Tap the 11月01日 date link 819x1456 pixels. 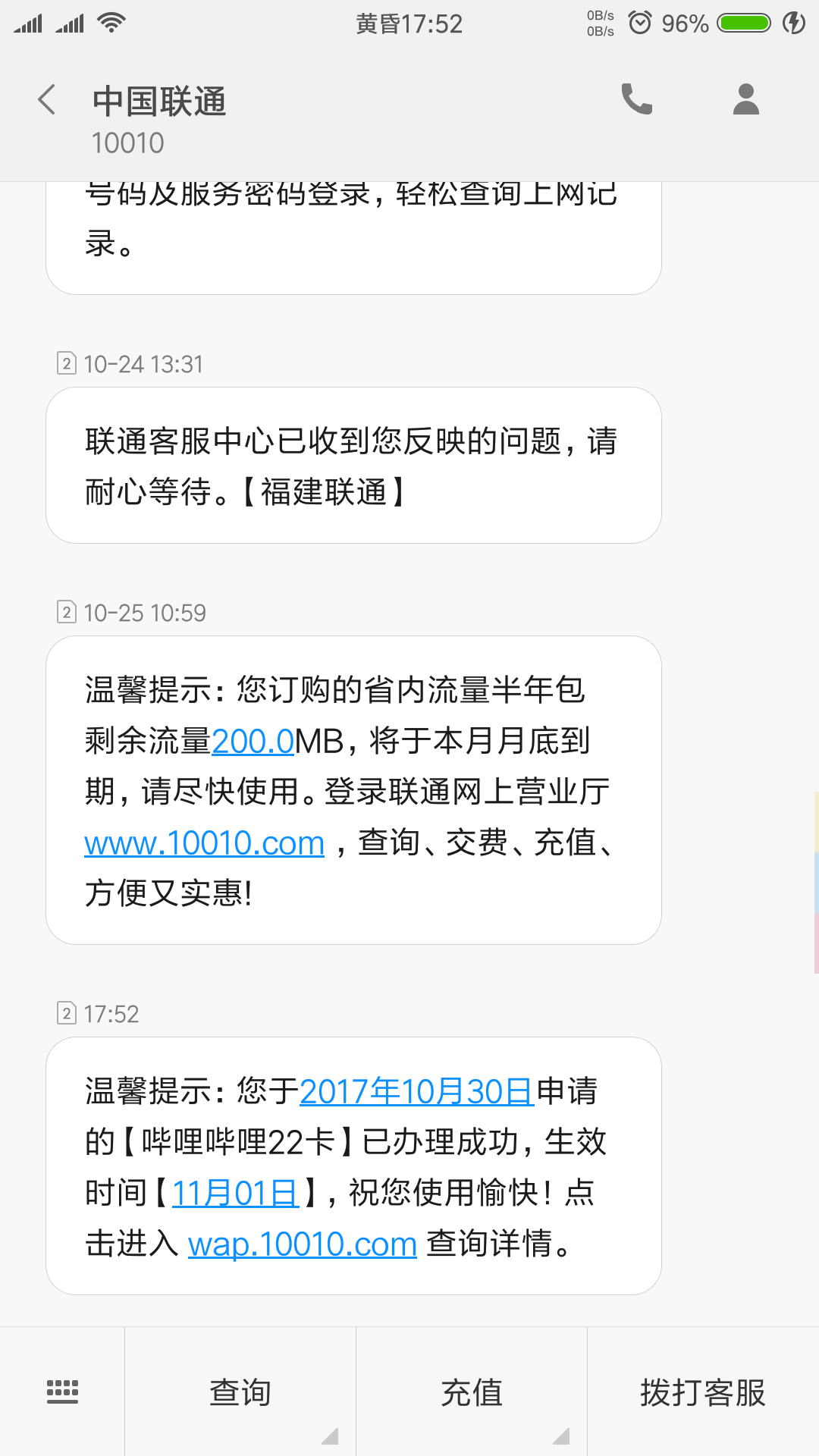coord(235,1193)
